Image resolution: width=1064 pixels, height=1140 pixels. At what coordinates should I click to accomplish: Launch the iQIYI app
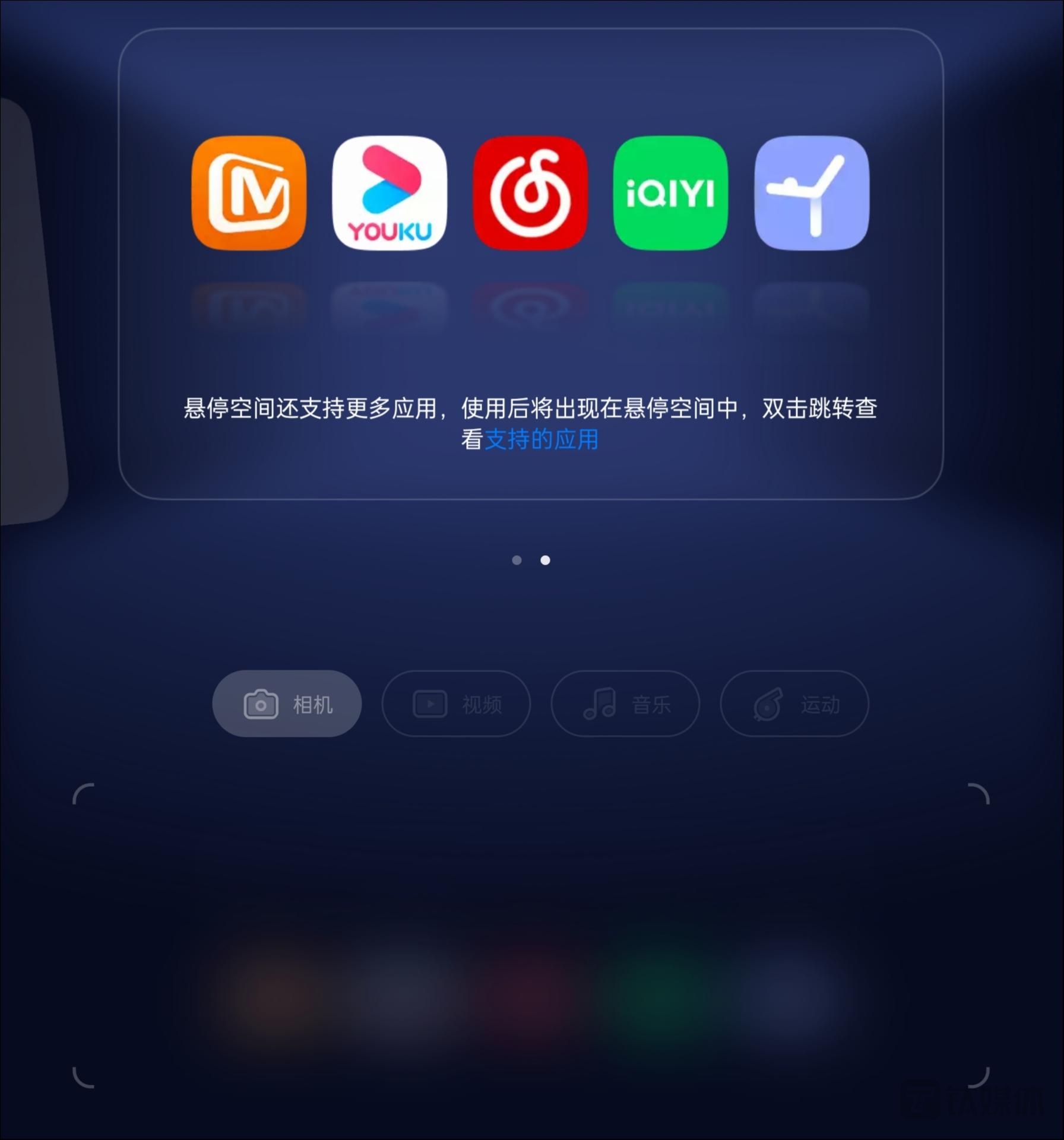(x=670, y=193)
